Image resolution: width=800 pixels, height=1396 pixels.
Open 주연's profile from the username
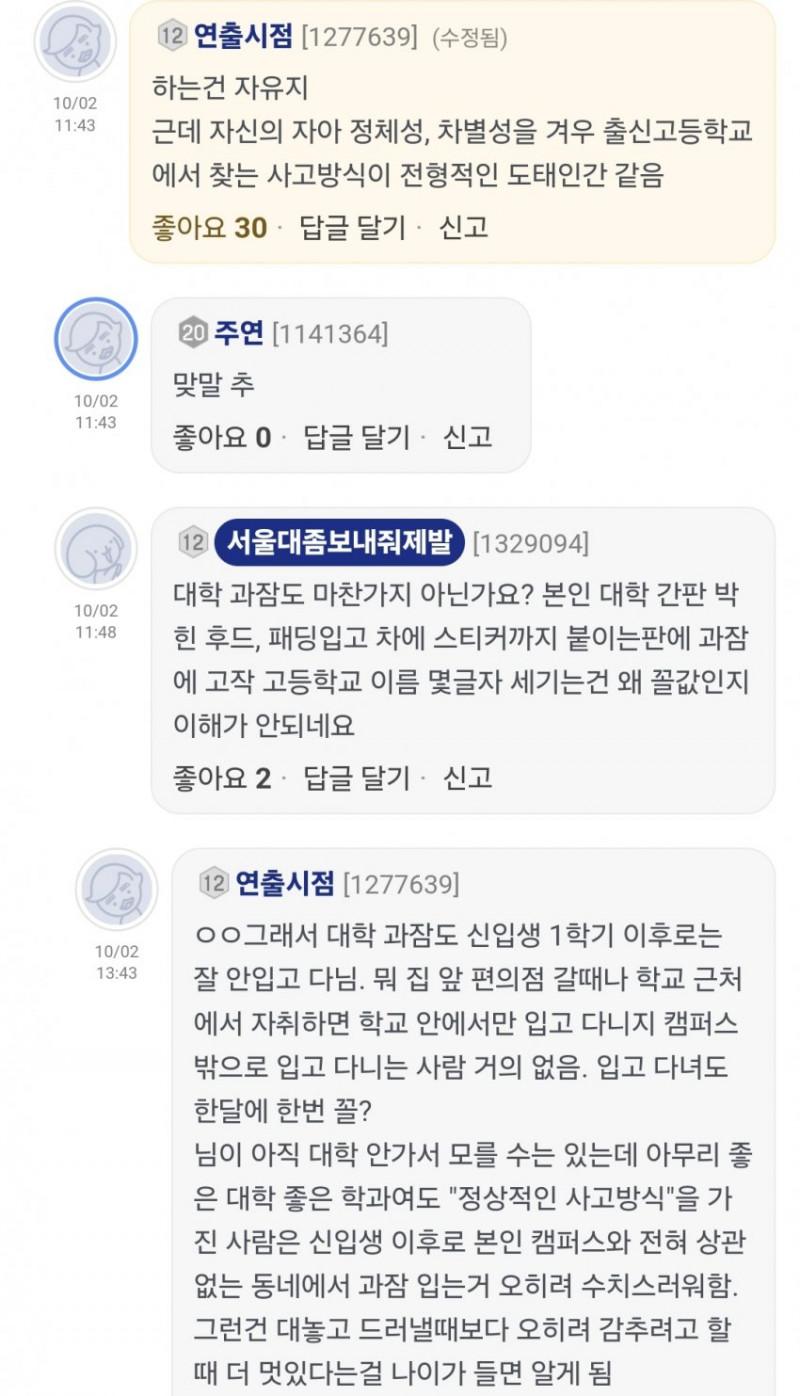click(238, 333)
